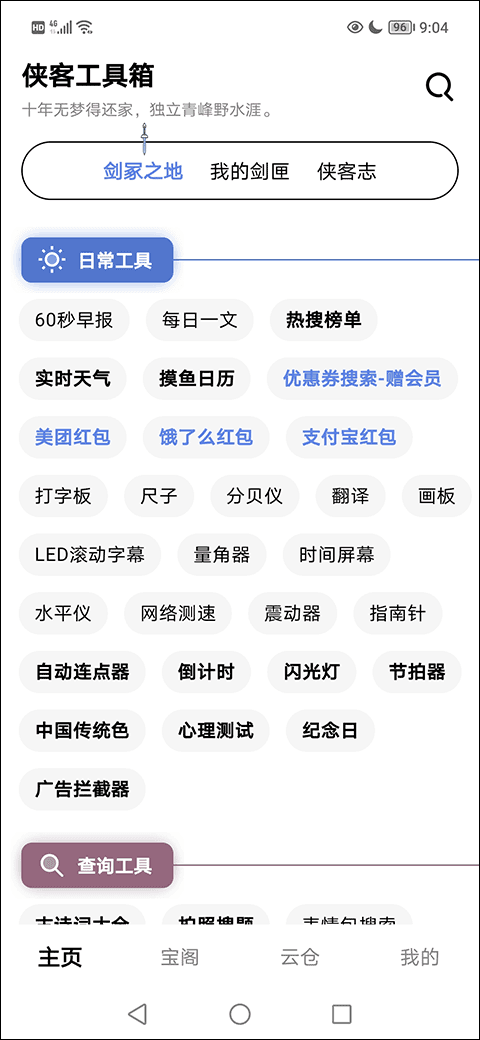Switch to 侠客志 tab
The width and height of the screenshot is (480, 1040).
tap(347, 172)
